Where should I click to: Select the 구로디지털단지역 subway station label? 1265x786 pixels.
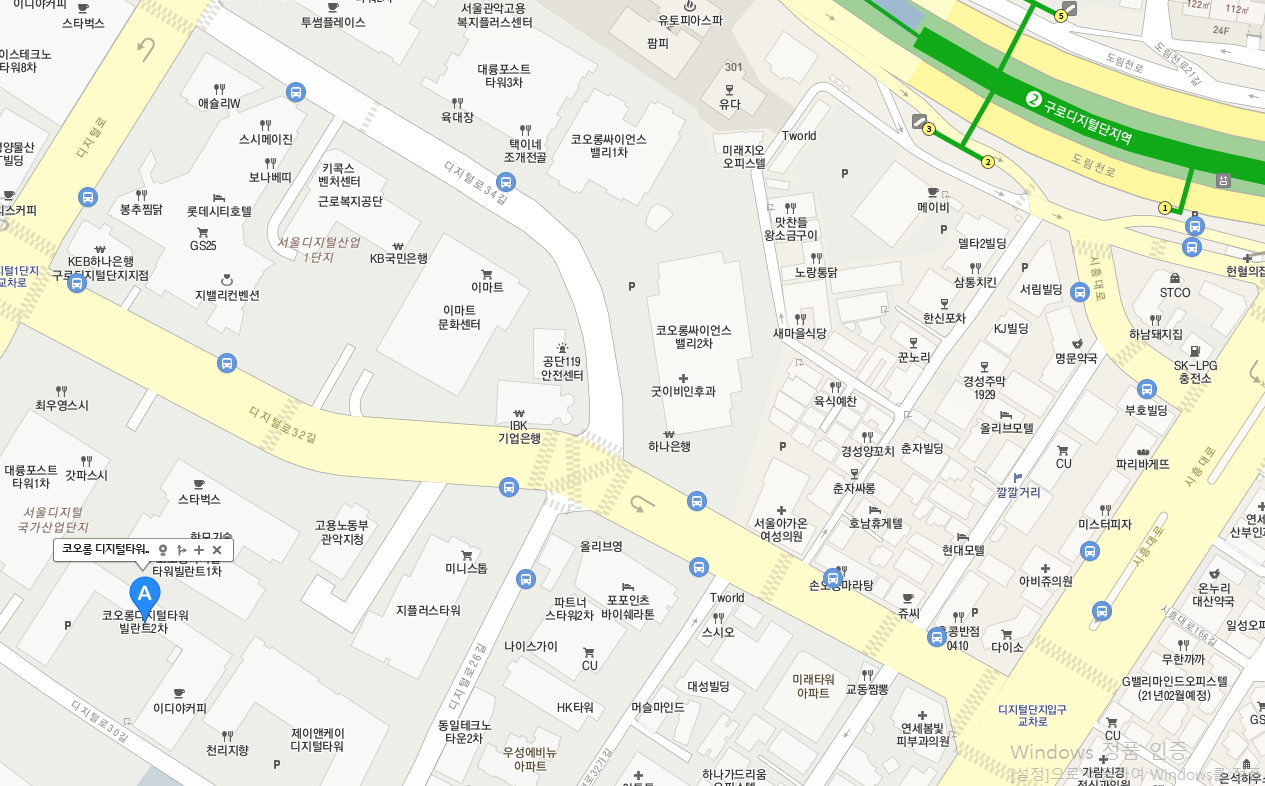point(1087,120)
